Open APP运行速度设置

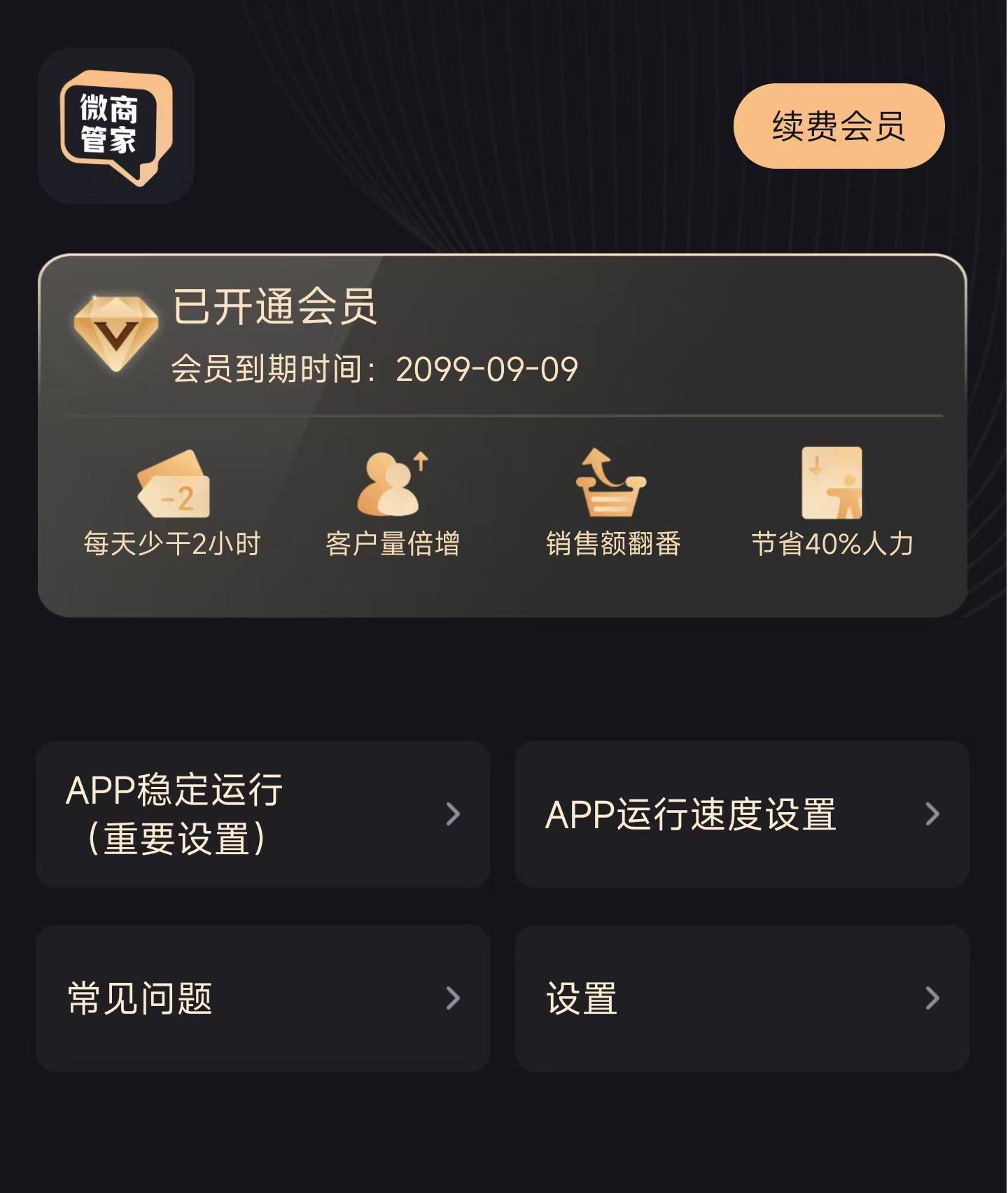[742, 814]
